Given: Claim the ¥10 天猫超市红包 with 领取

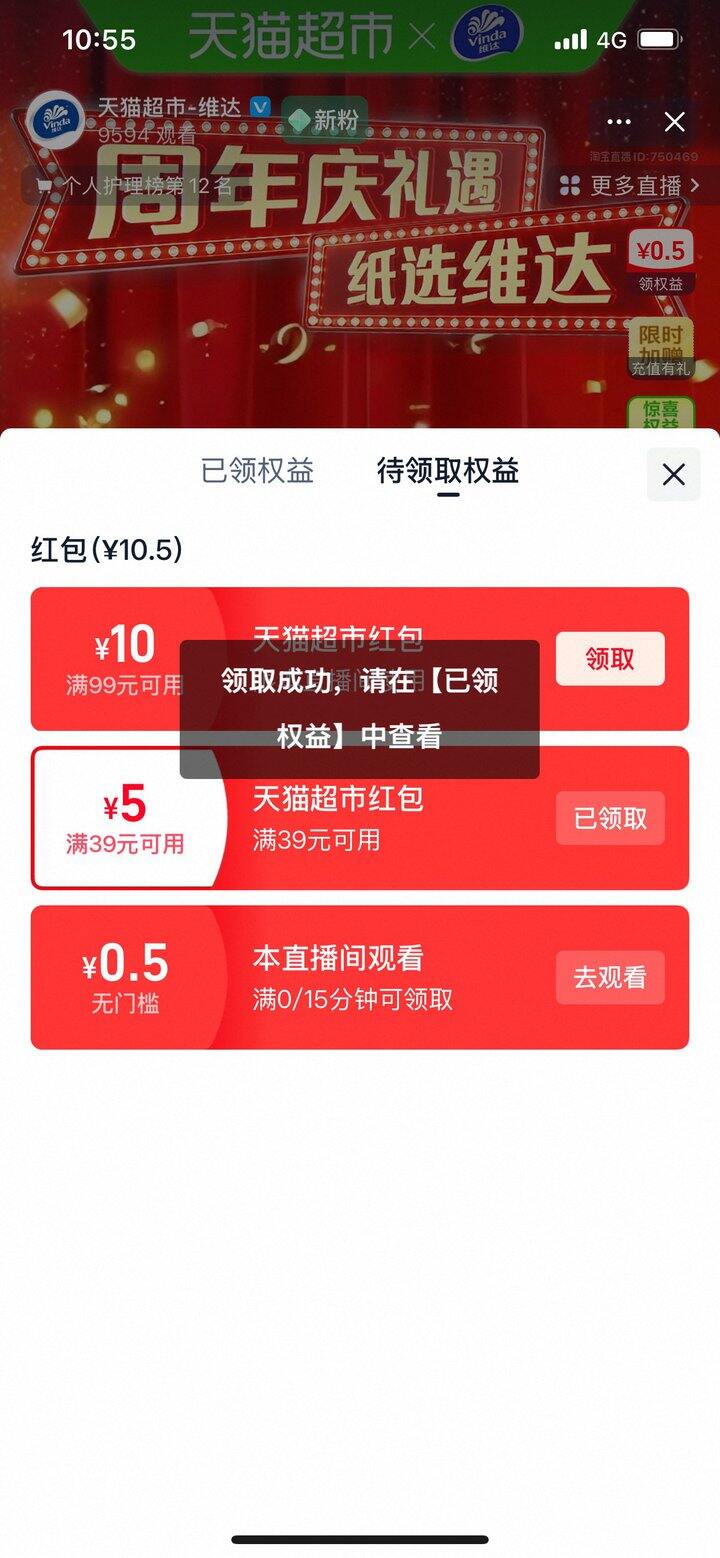Looking at the screenshot, I should (x=610, y=659).
